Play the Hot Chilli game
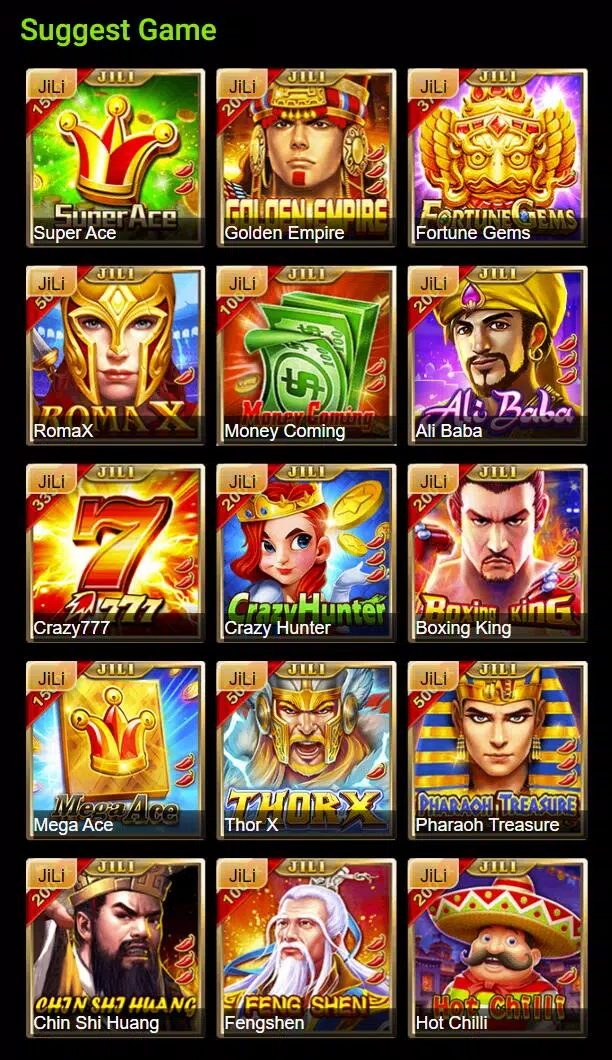This screenshot has height=1060, width=612. point(497,948)
